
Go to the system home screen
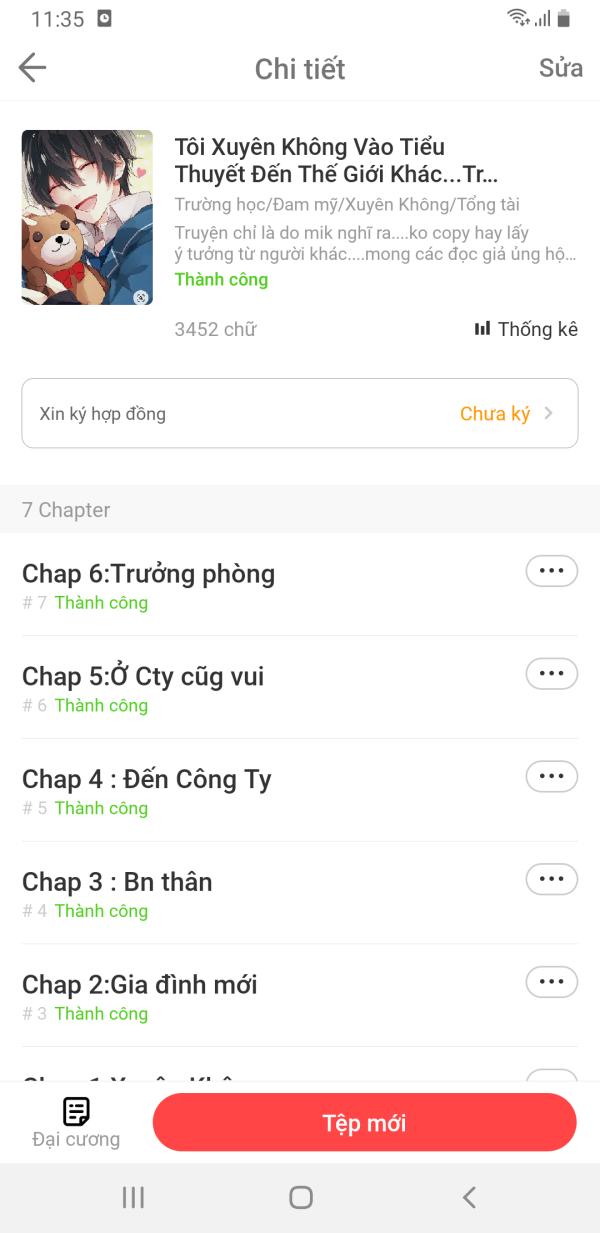pyautogui.click(x=300, y=1197)
